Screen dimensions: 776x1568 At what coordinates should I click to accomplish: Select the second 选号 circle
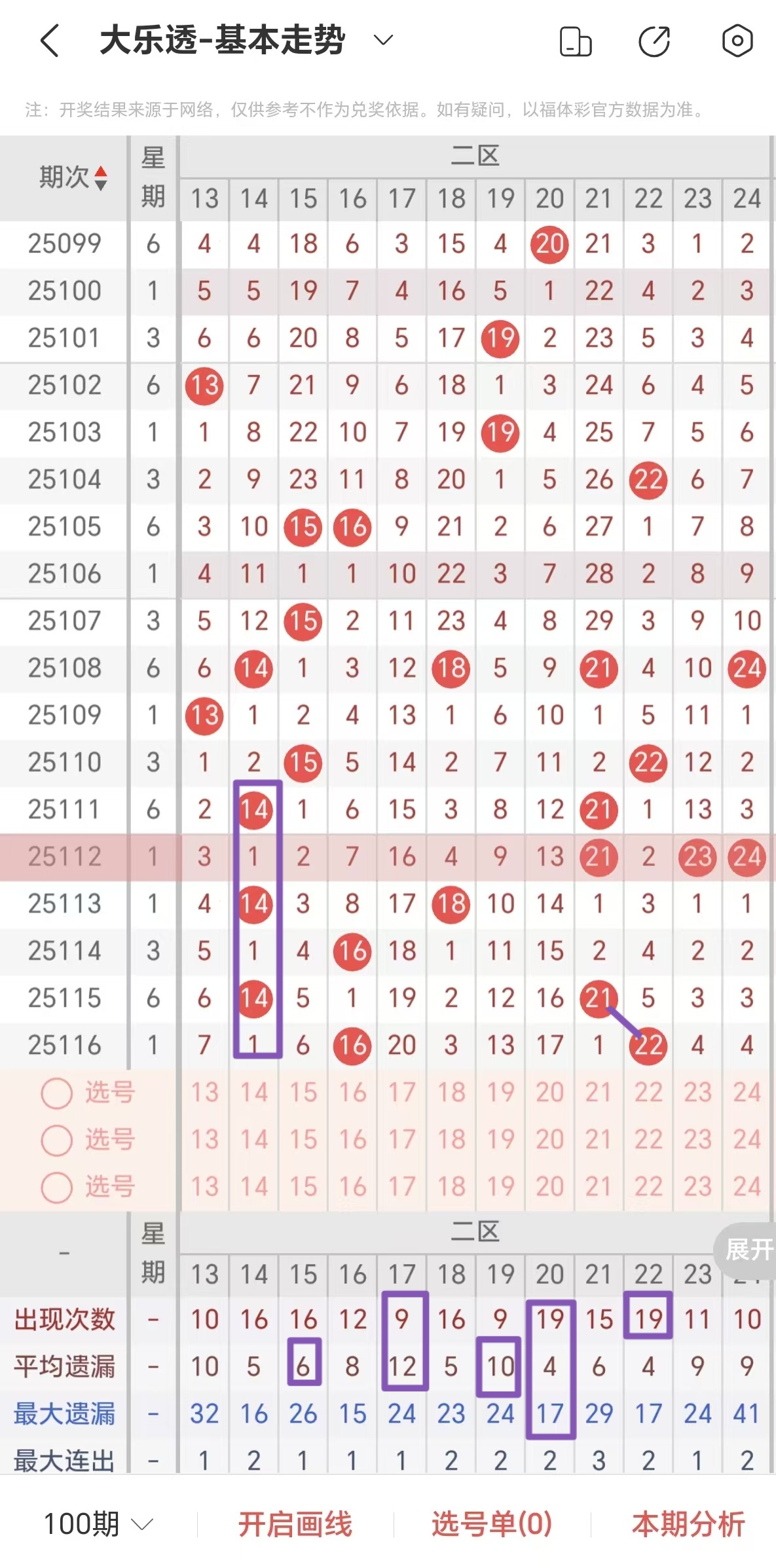coord(56,1139)
